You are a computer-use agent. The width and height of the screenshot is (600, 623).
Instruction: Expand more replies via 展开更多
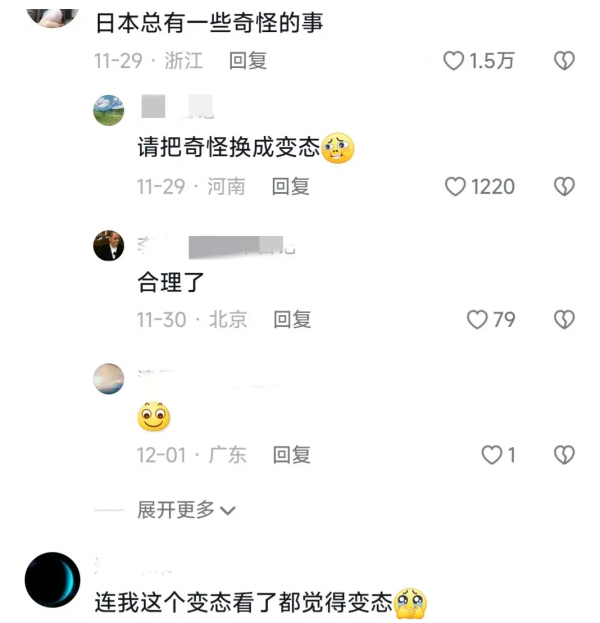coord(186,510)
